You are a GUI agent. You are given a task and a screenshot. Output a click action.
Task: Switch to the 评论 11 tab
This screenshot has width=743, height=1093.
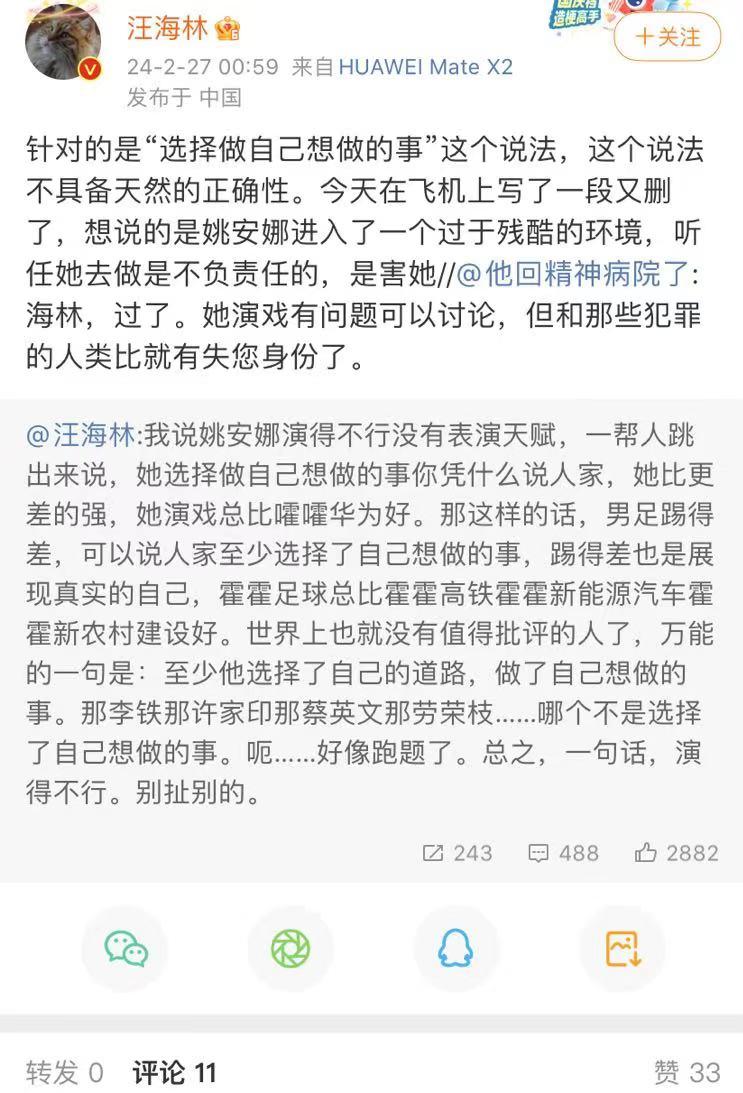(x=174, y=1073)
